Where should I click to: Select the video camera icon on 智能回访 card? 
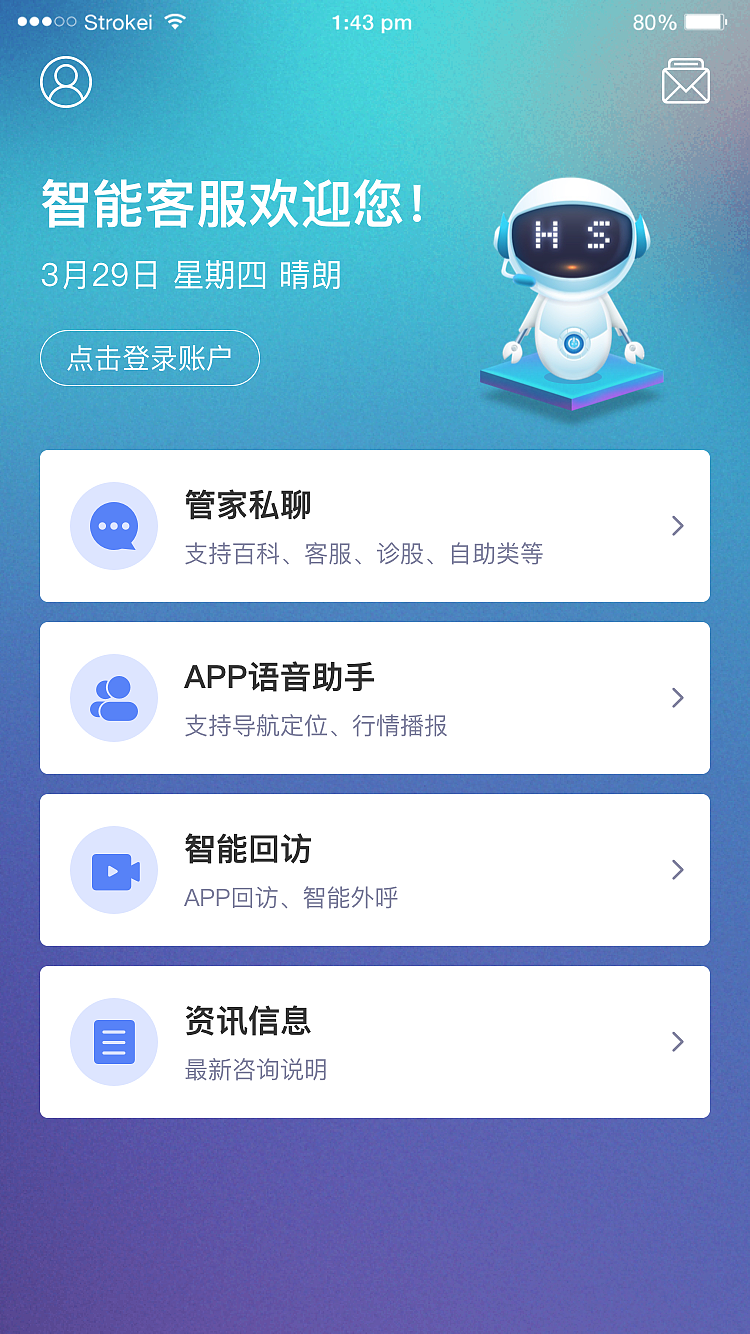[113, 870]
